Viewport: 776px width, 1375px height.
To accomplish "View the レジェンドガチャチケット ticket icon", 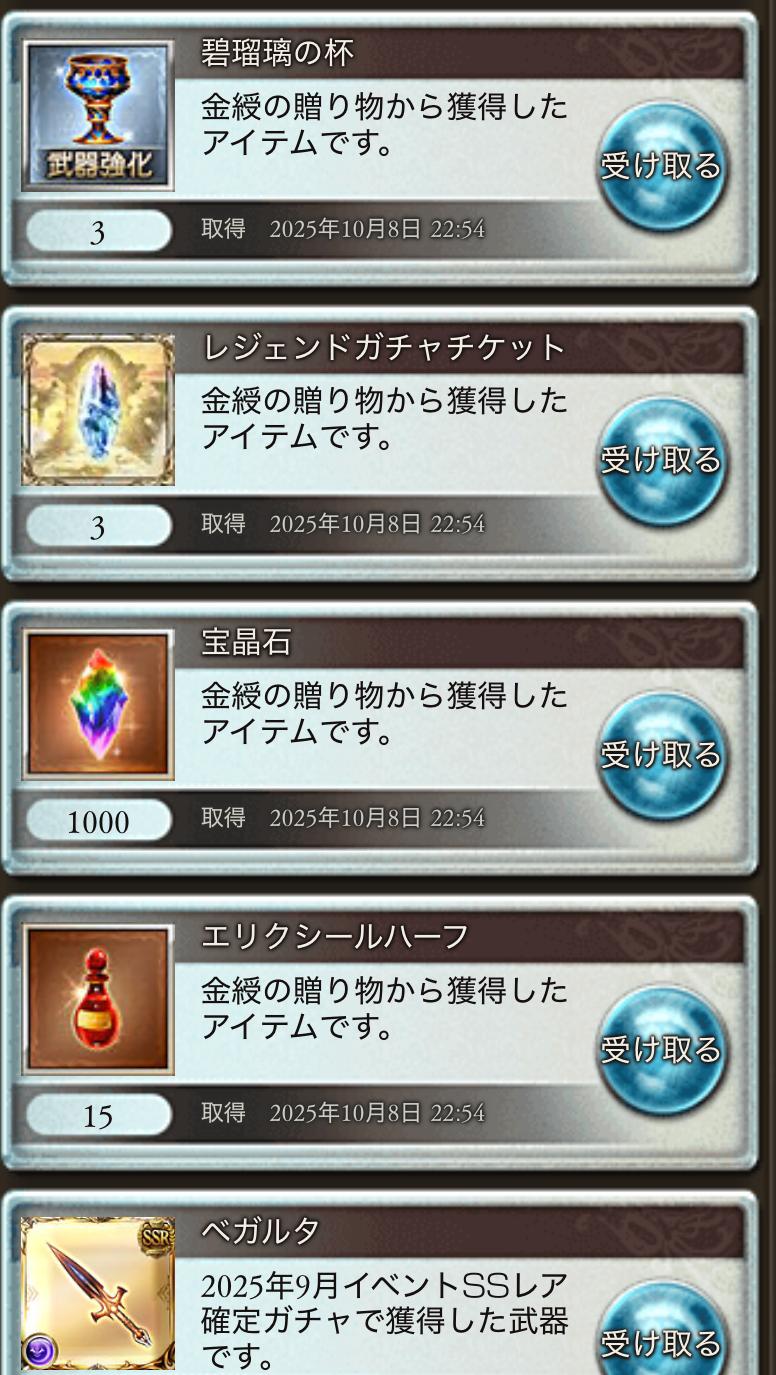I will 98,410.
